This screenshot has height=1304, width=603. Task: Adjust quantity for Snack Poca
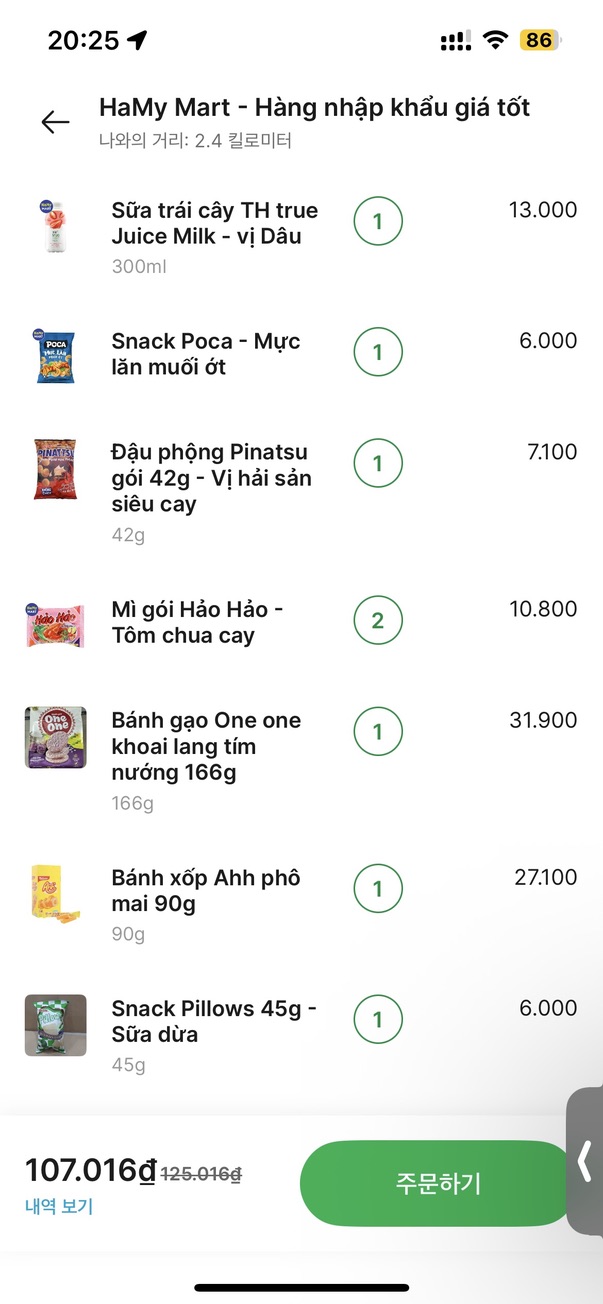click(x=378, y=352)
